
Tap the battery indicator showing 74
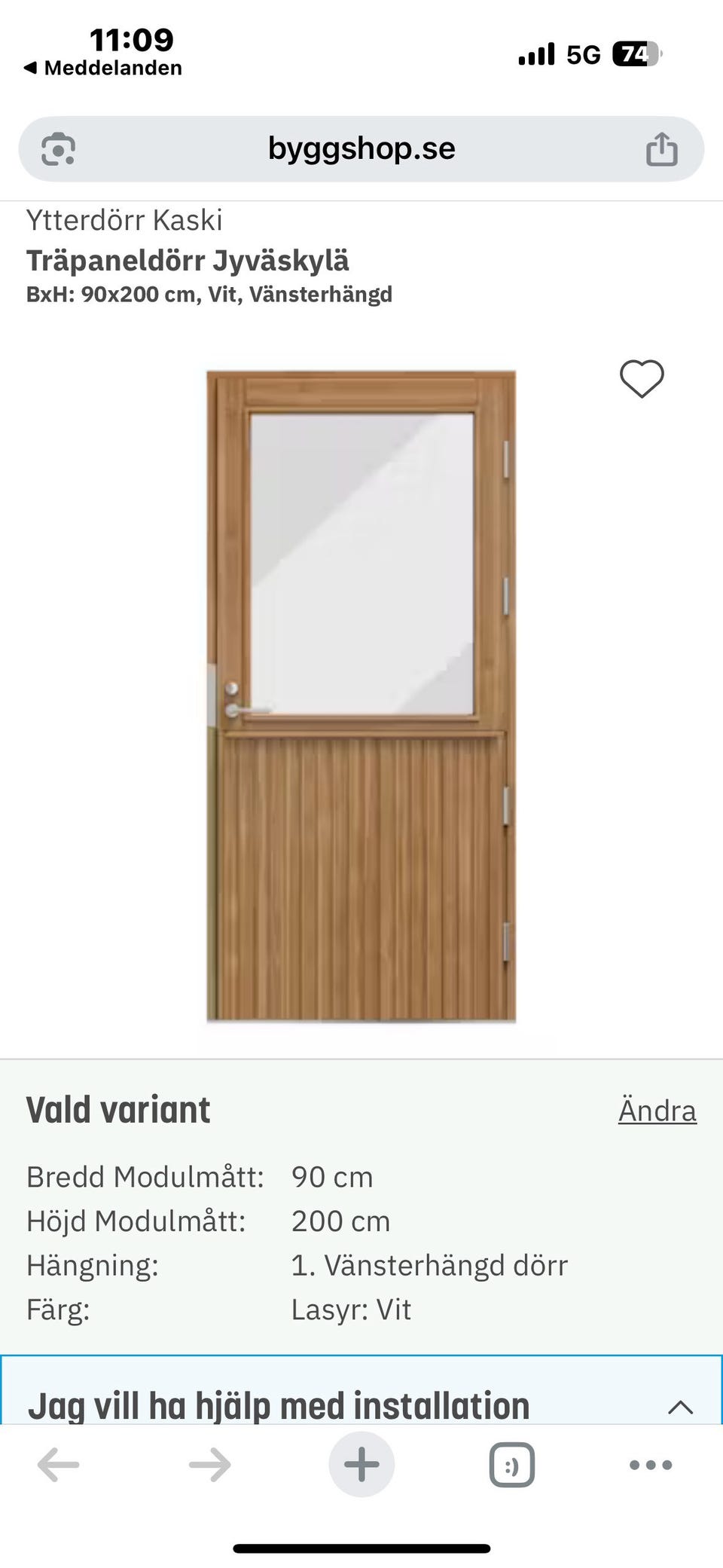[x=636, y=53]
